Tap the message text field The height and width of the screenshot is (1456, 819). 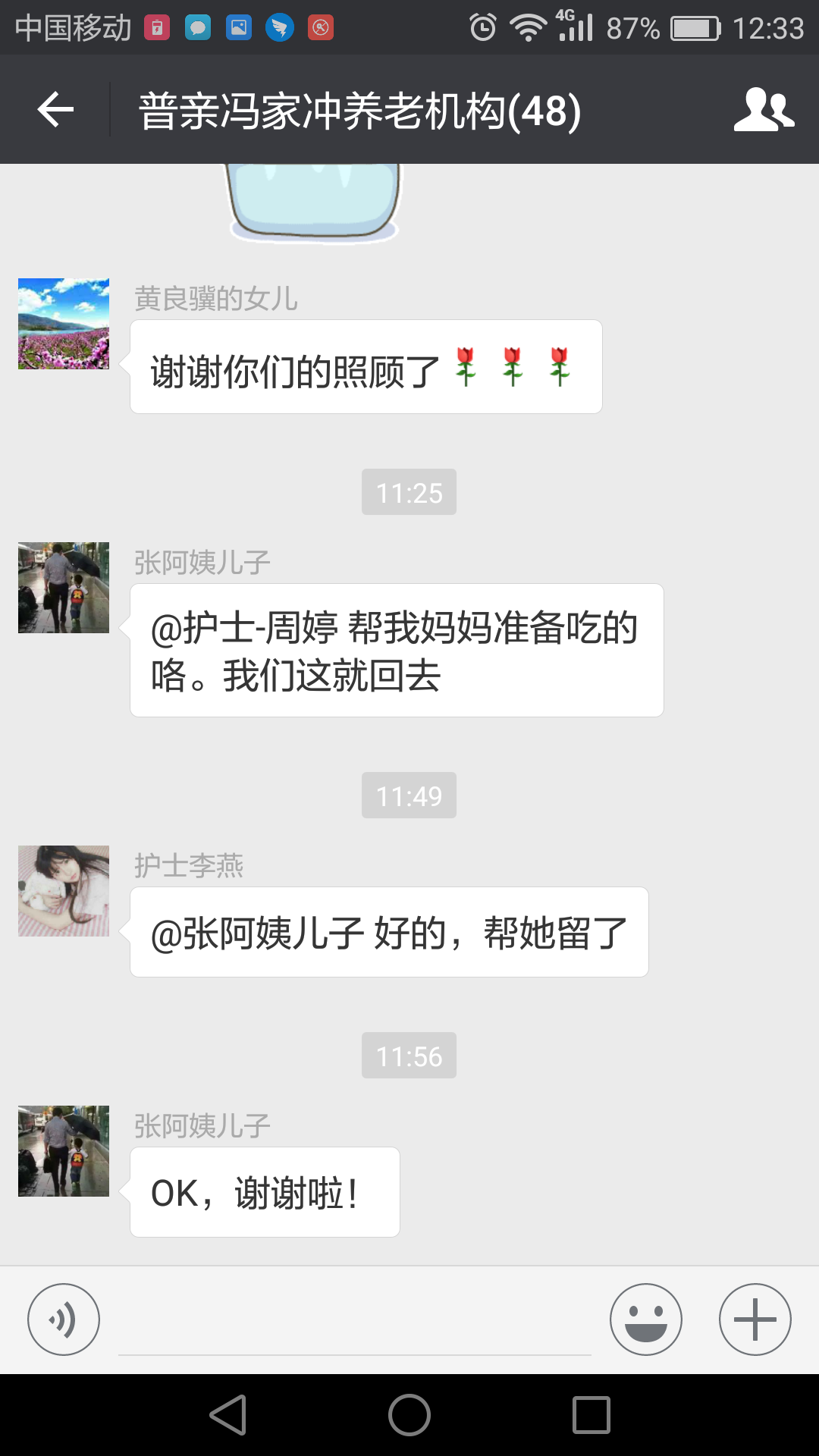355,1323
